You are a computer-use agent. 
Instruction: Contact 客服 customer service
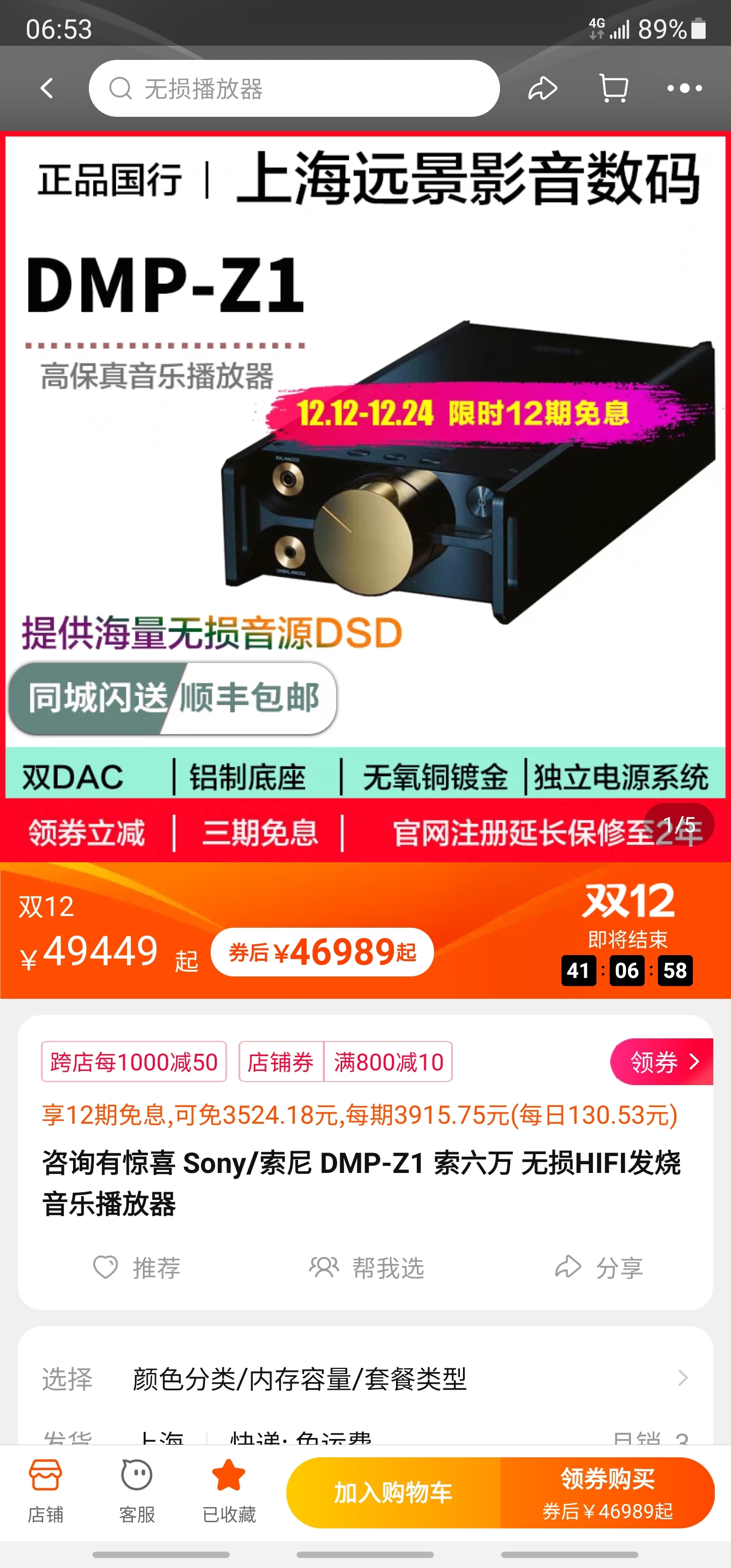pos(137,1491)
